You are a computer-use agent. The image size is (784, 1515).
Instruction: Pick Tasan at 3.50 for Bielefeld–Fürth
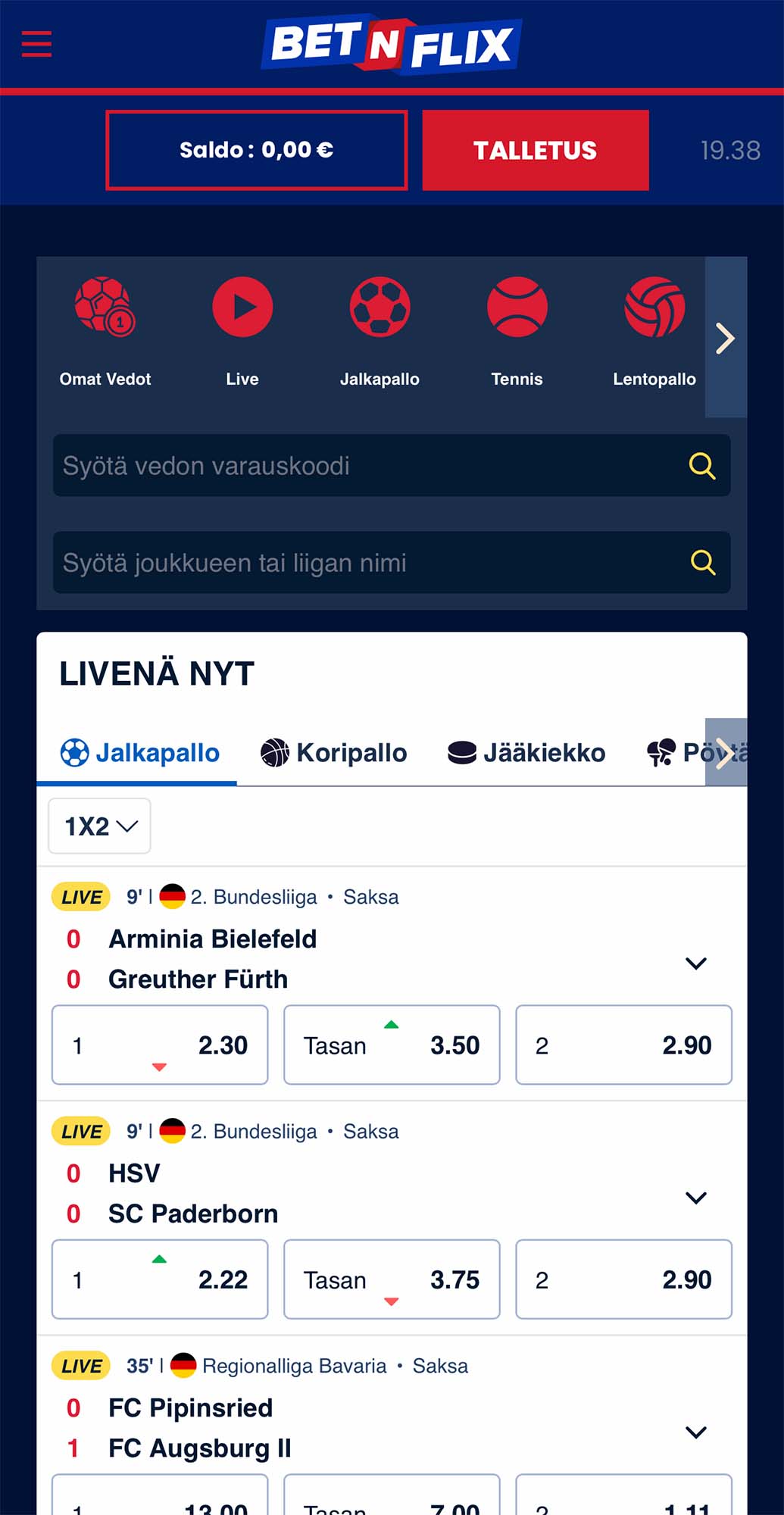pyautogui.click(x=392, y=1045)
